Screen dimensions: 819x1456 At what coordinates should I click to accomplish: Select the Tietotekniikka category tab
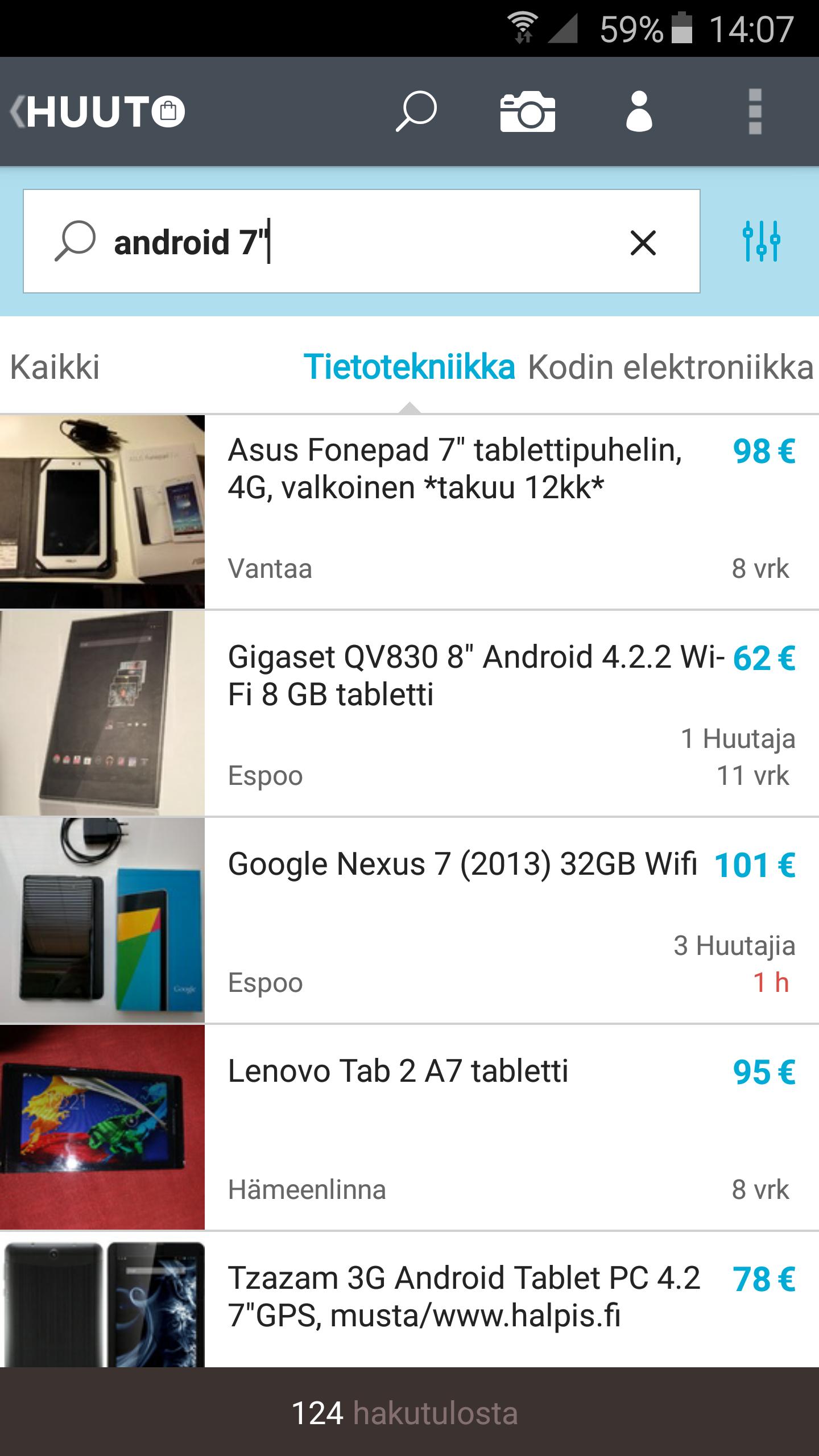(x=409, y=367)
